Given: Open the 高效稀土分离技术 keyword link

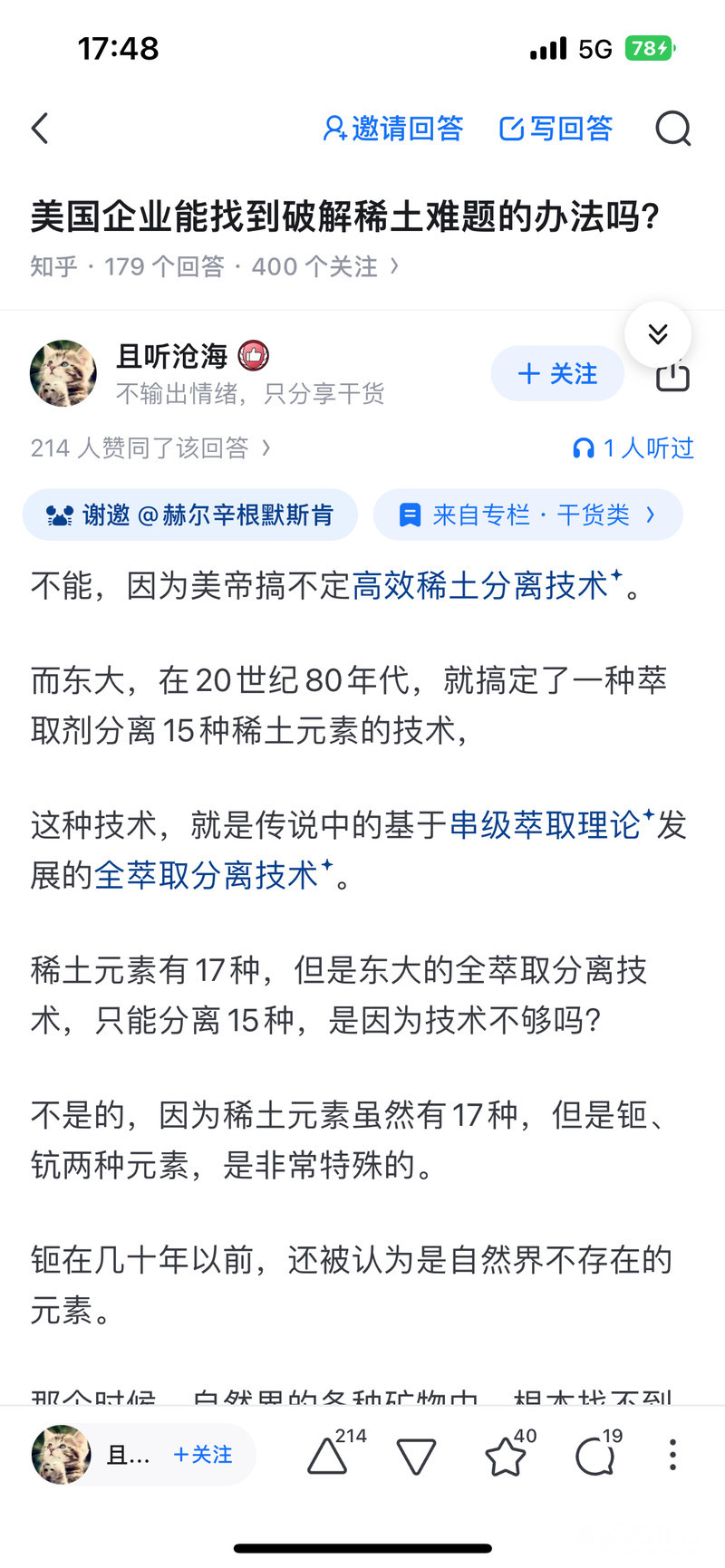Looking at the screenshot, I should (x=480, y=586).
